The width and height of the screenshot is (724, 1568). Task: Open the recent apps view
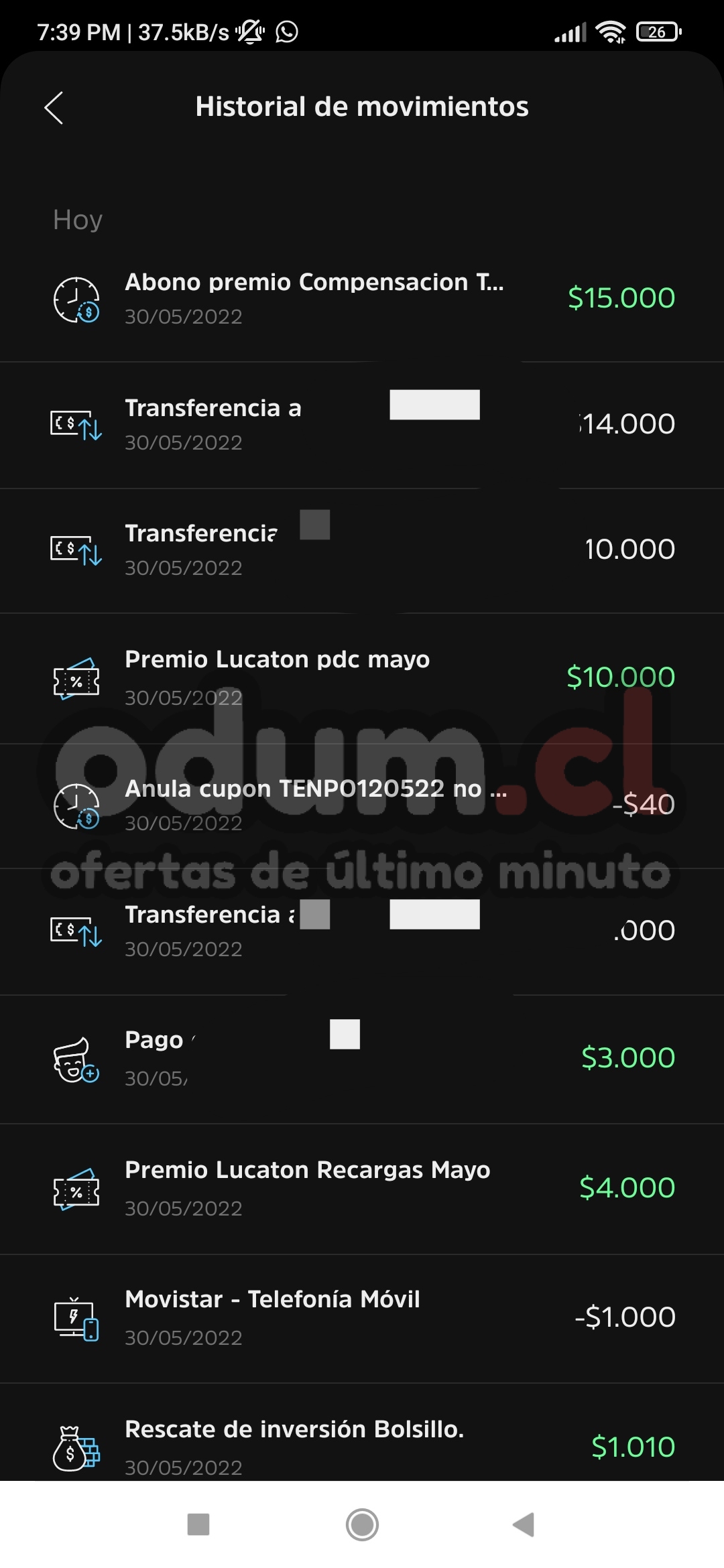coord(198,1525)
